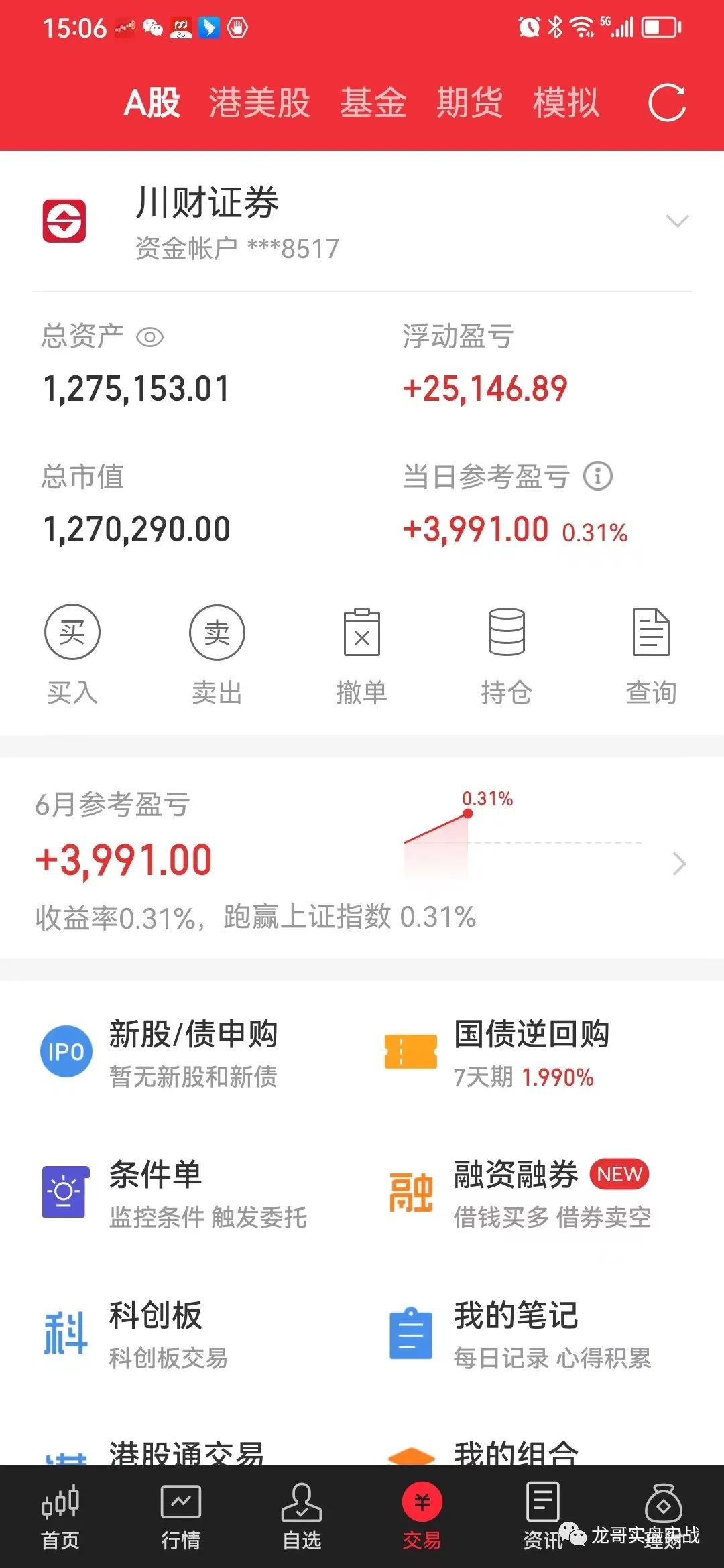
Task: Open the cancel order (撤单) icon
Action: [362, 632]
